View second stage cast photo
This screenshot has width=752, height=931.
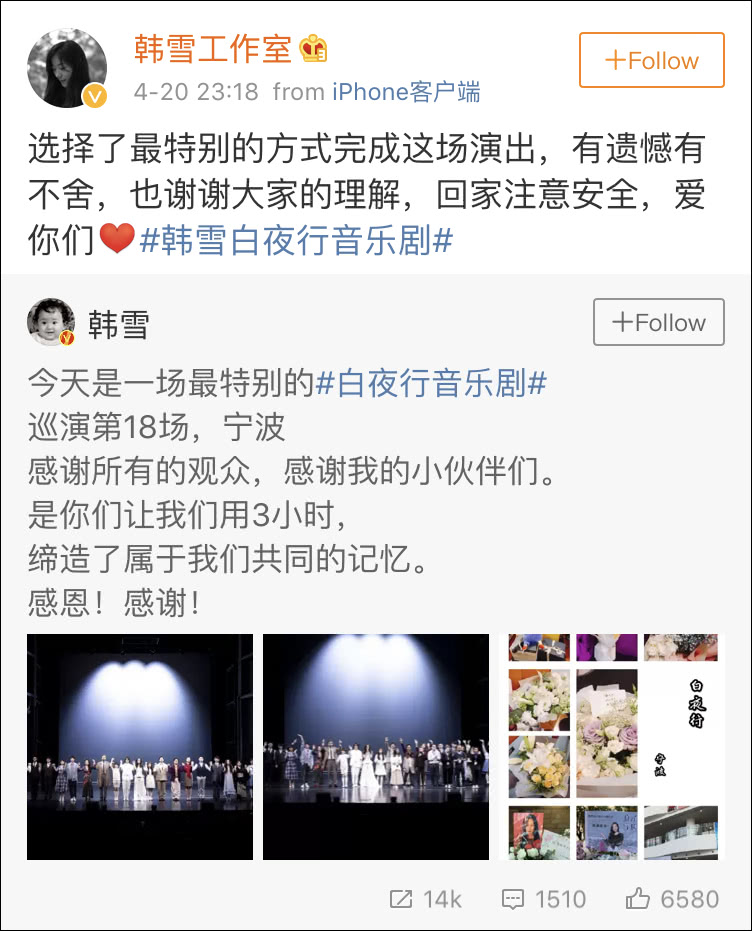click(x=376, y=746)
